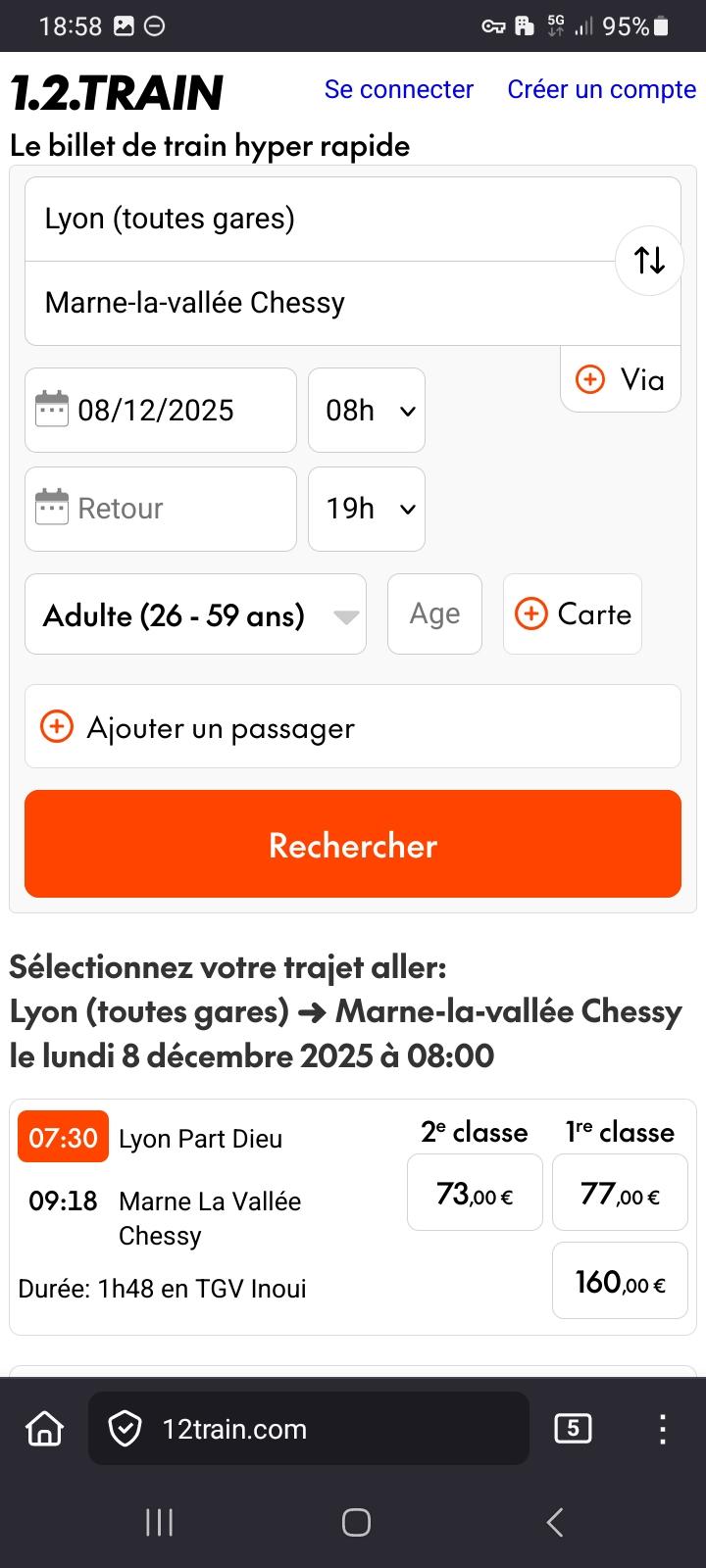Select the 73,00 € 2e classe fare
706x1568 pixels.
475,1193
